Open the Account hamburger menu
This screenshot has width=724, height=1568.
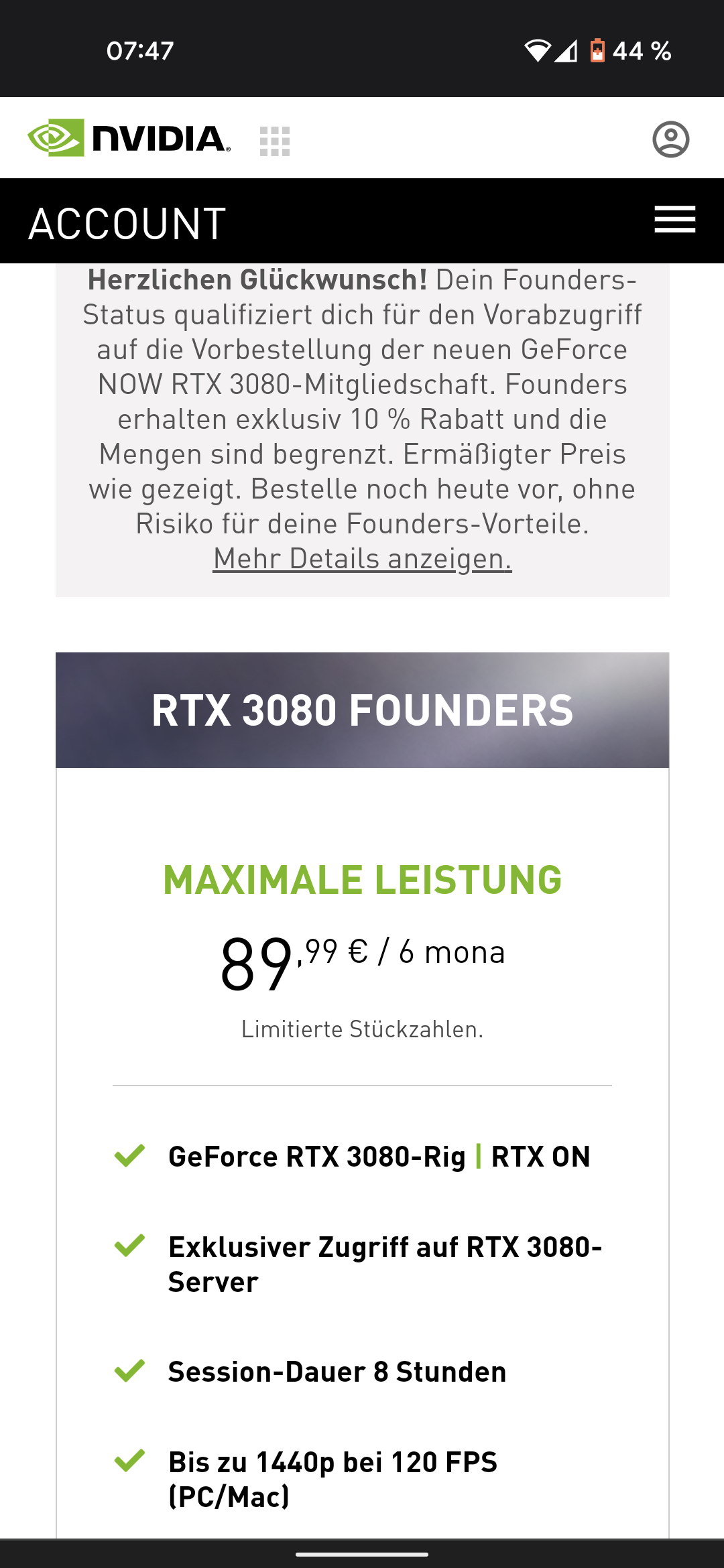[674, 220]
